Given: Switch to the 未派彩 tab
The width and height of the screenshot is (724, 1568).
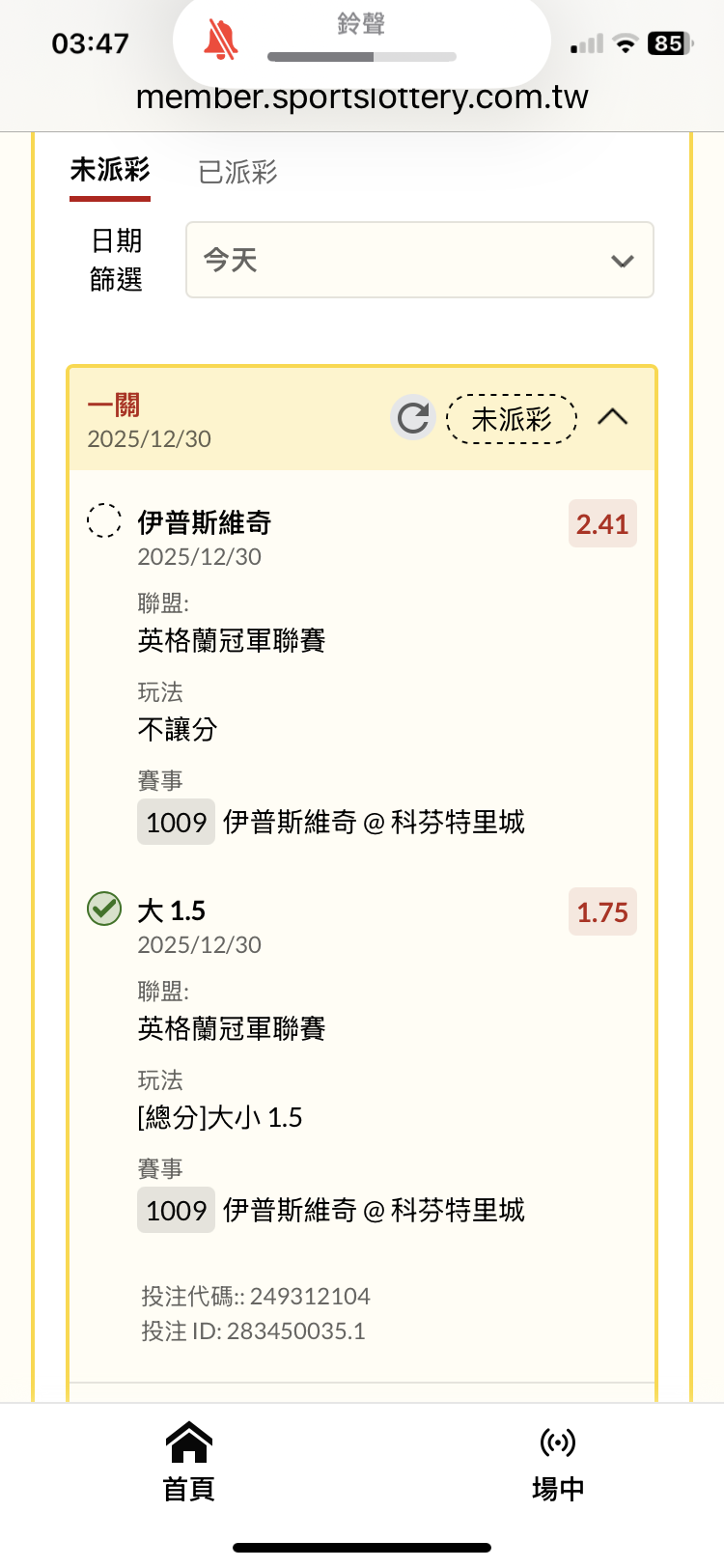Looking at the screenshot, I should (x=110, y=171).
